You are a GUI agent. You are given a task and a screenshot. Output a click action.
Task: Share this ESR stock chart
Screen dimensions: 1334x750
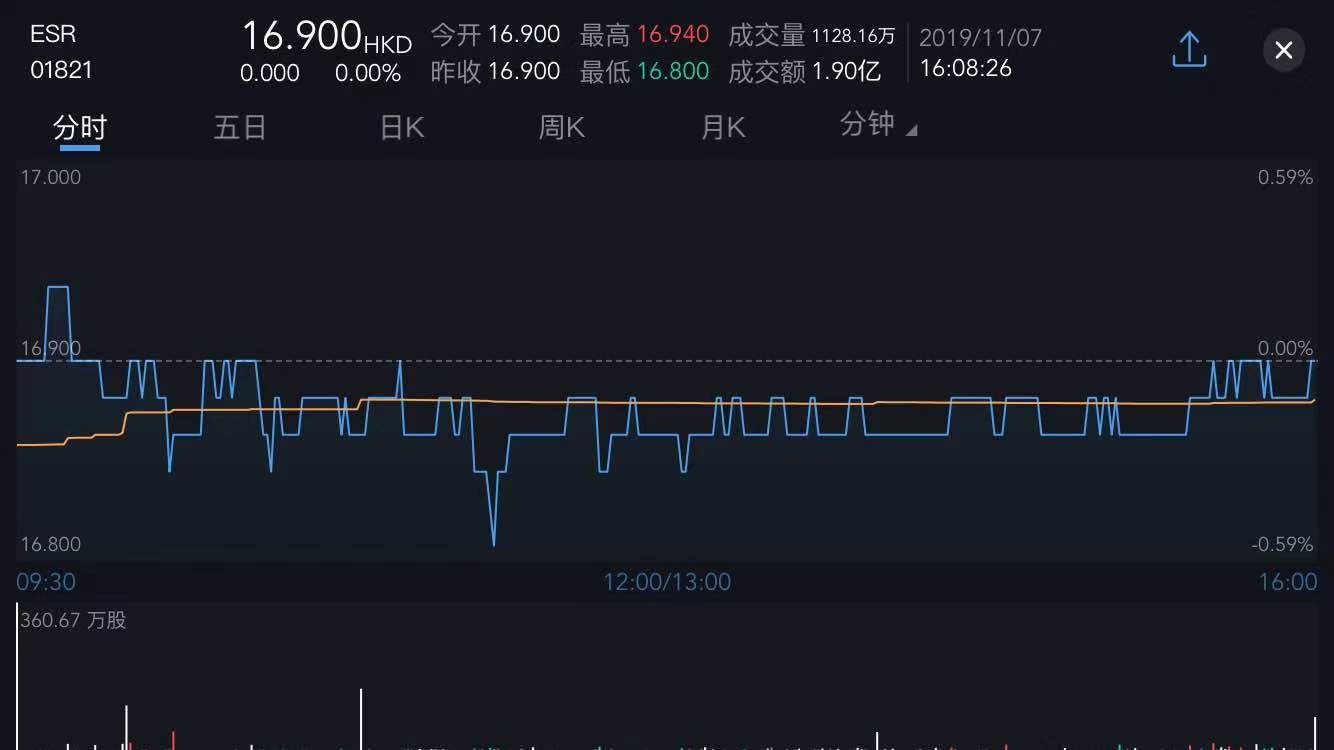(1189, 50)
